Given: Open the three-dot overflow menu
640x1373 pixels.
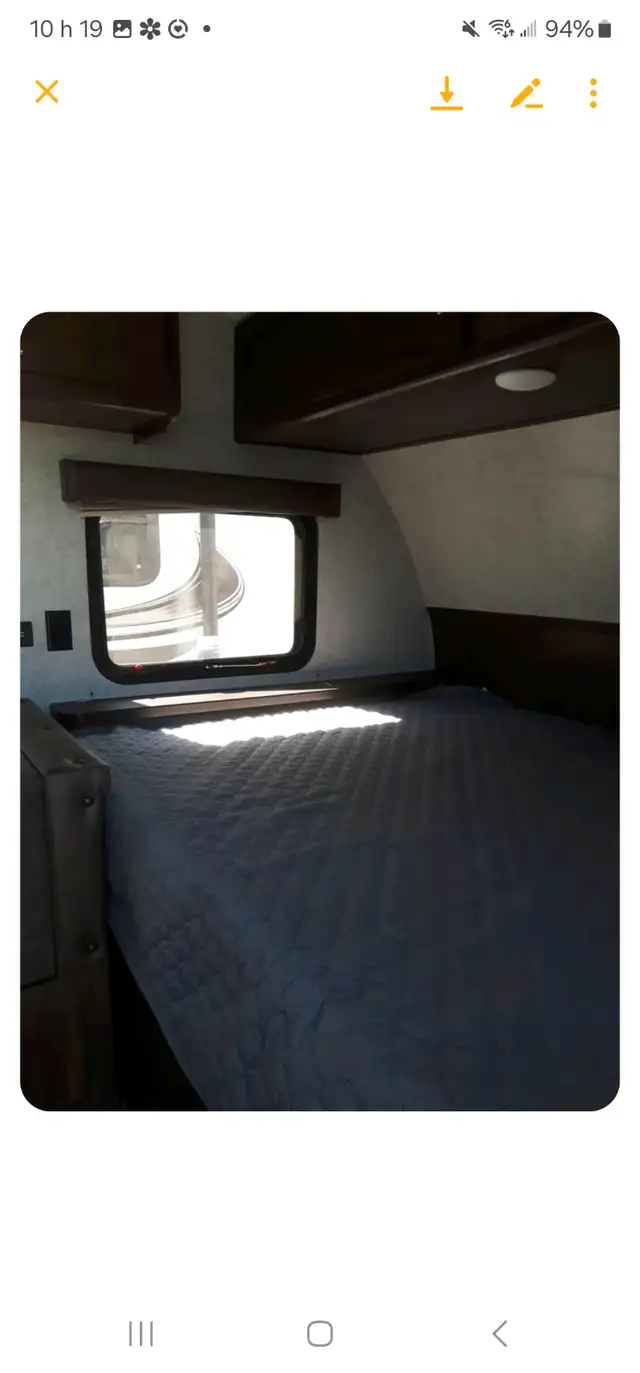Looking at the screenshot, I should [x=593, y=93].
